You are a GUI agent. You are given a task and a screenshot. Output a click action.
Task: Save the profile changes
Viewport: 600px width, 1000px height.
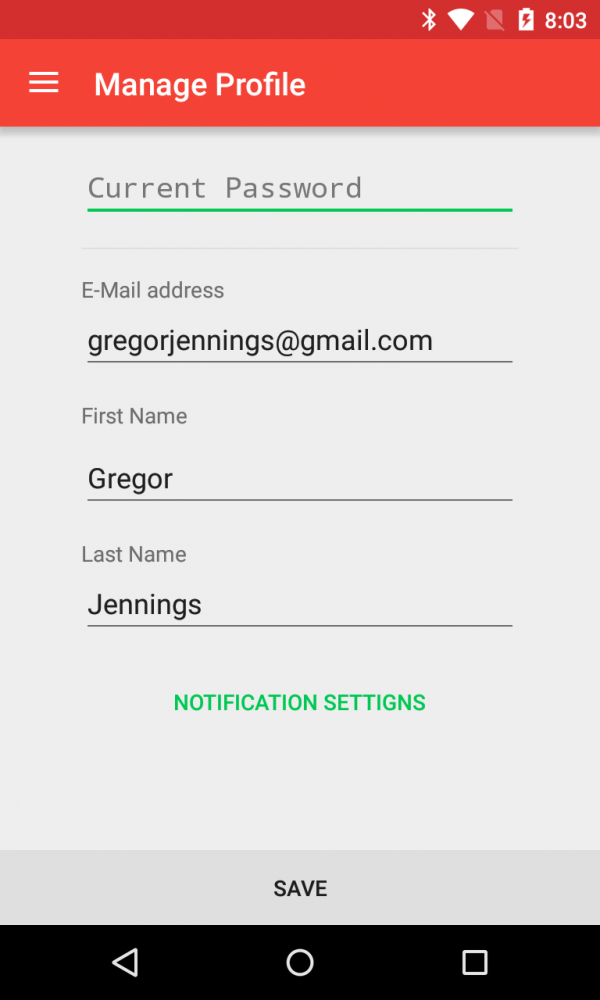[300, 888]
